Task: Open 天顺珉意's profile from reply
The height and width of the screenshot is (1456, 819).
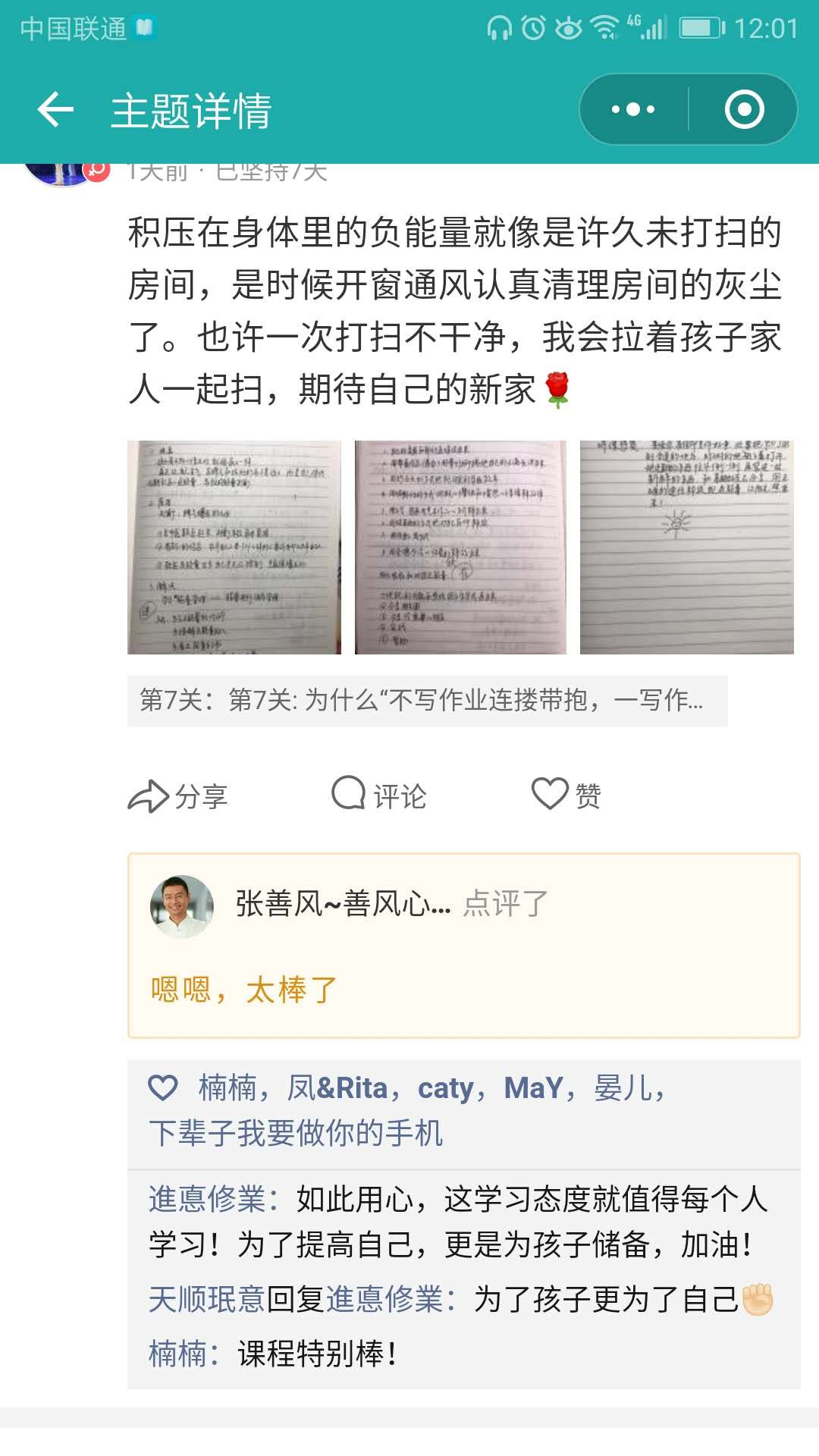Action: pyautogui.click(x=206, y=1300)
